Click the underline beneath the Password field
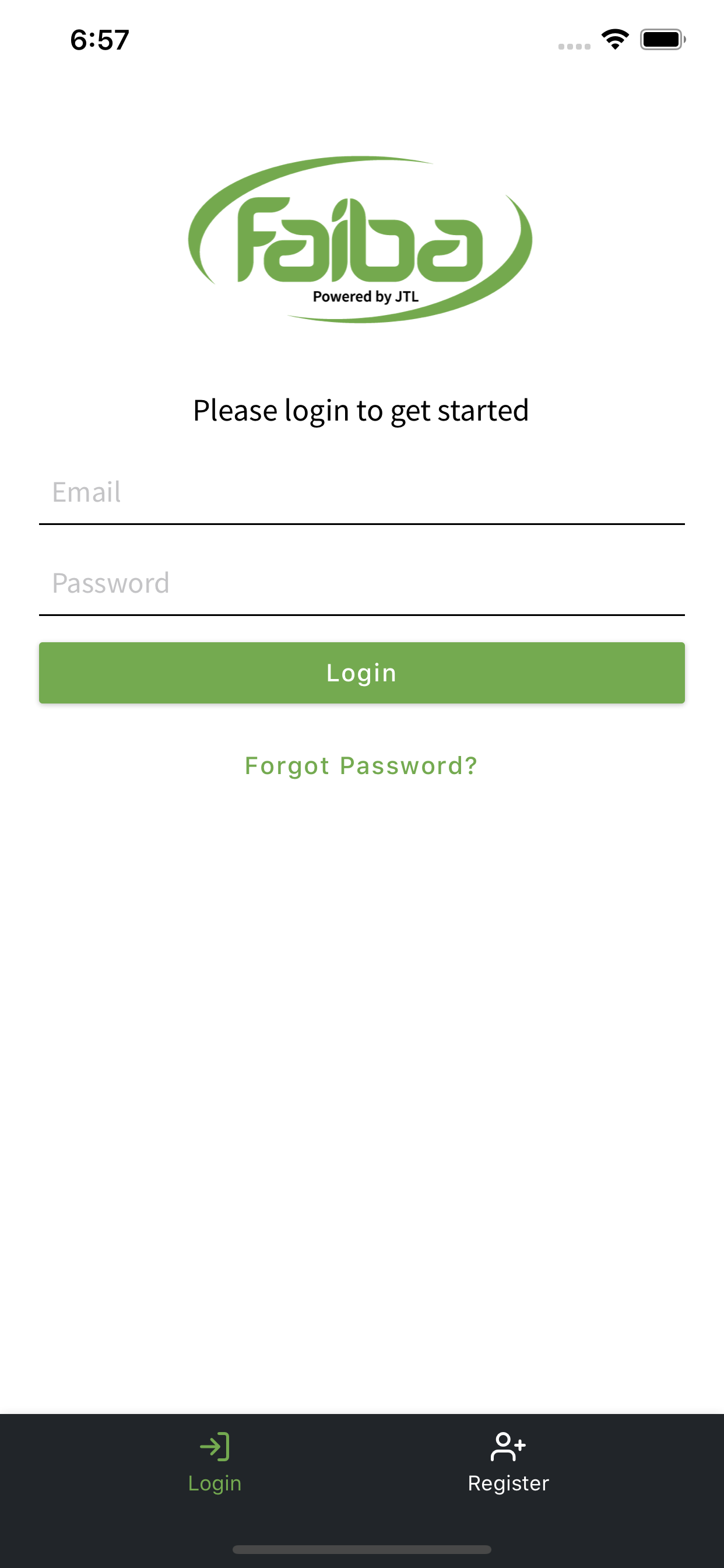This screenshot has height=1568, width=724. tap(361, 615)
